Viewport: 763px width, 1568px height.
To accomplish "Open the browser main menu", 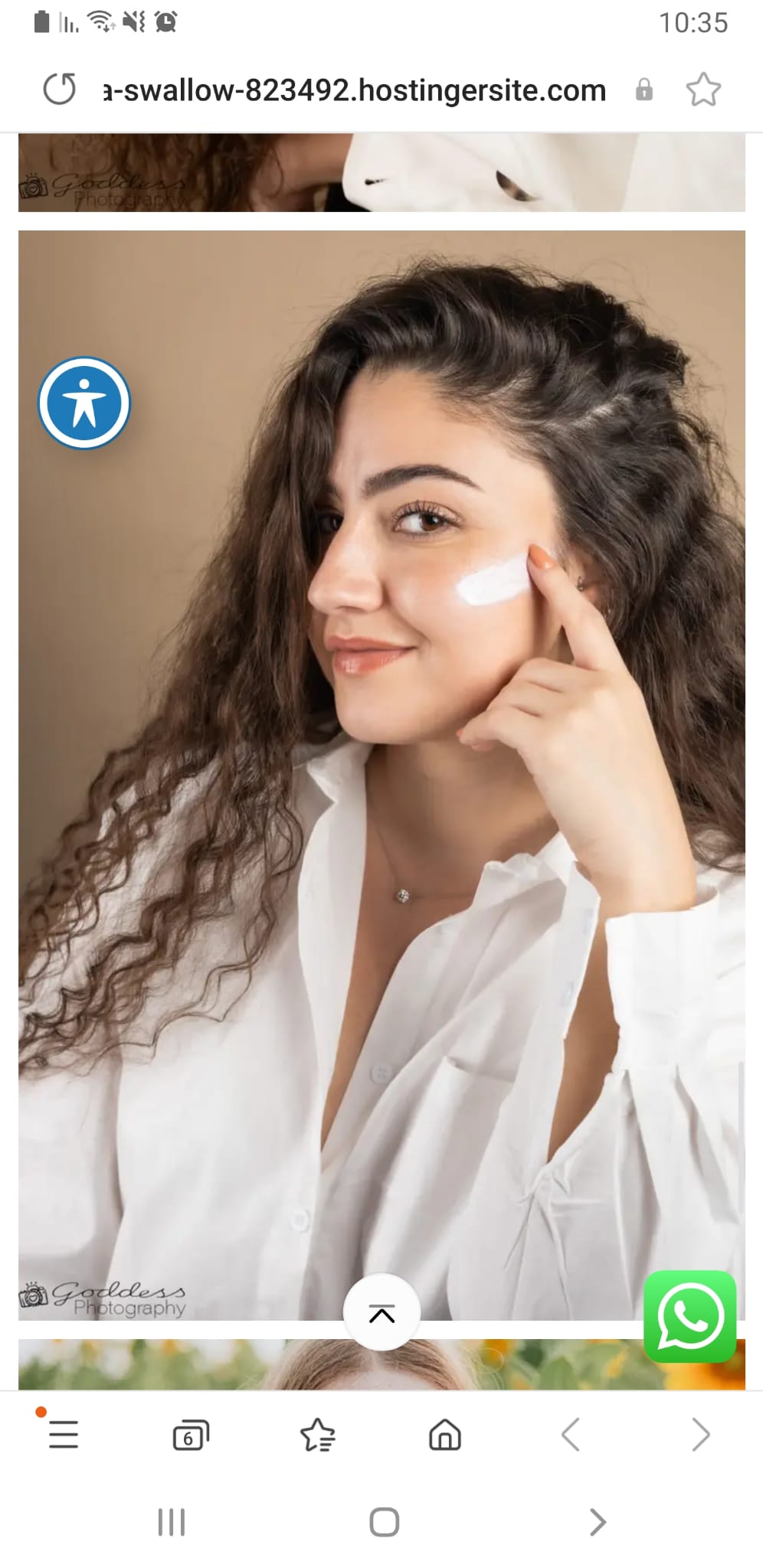I will 63,1435.
